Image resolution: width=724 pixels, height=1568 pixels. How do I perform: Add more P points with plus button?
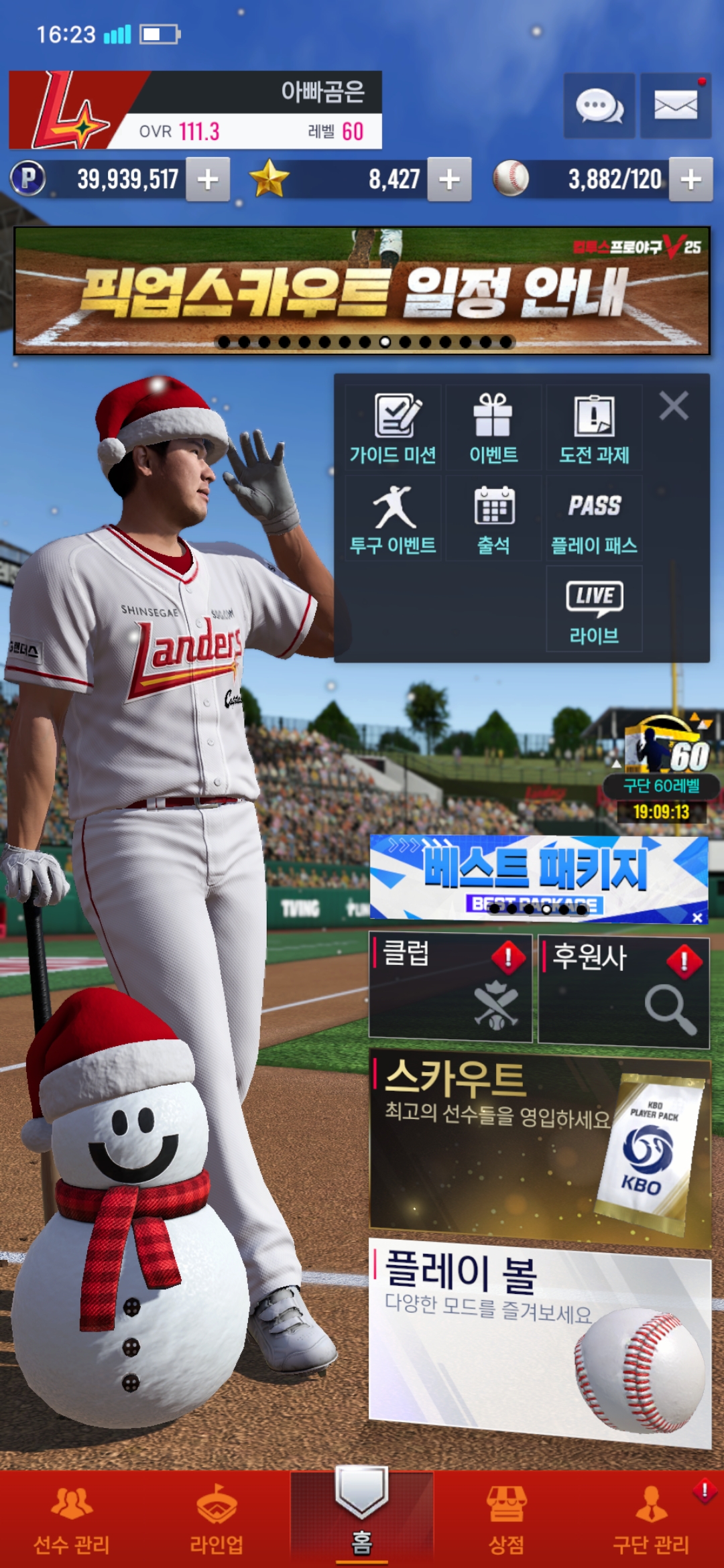208,180
